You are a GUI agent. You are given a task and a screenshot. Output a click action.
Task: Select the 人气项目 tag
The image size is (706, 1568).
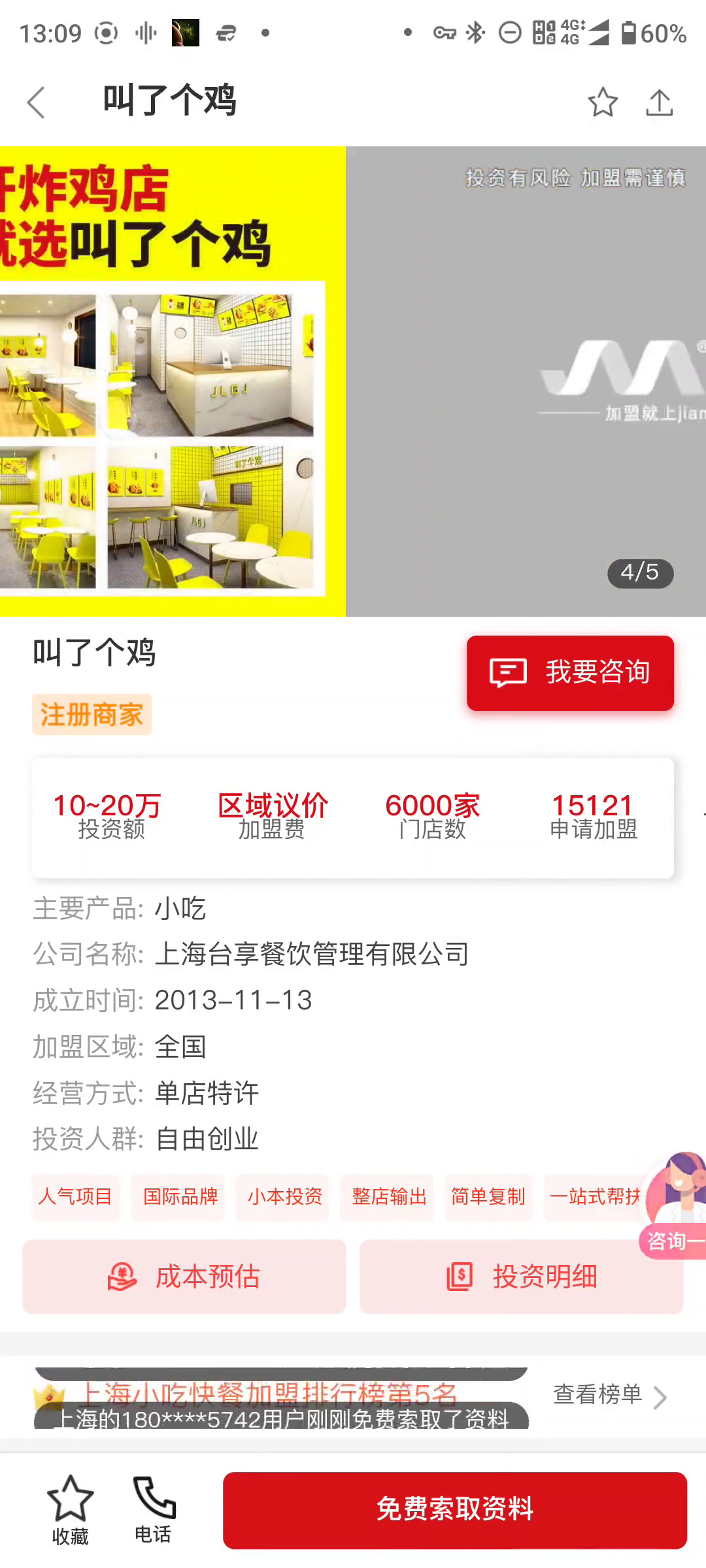click(75, 1197)
